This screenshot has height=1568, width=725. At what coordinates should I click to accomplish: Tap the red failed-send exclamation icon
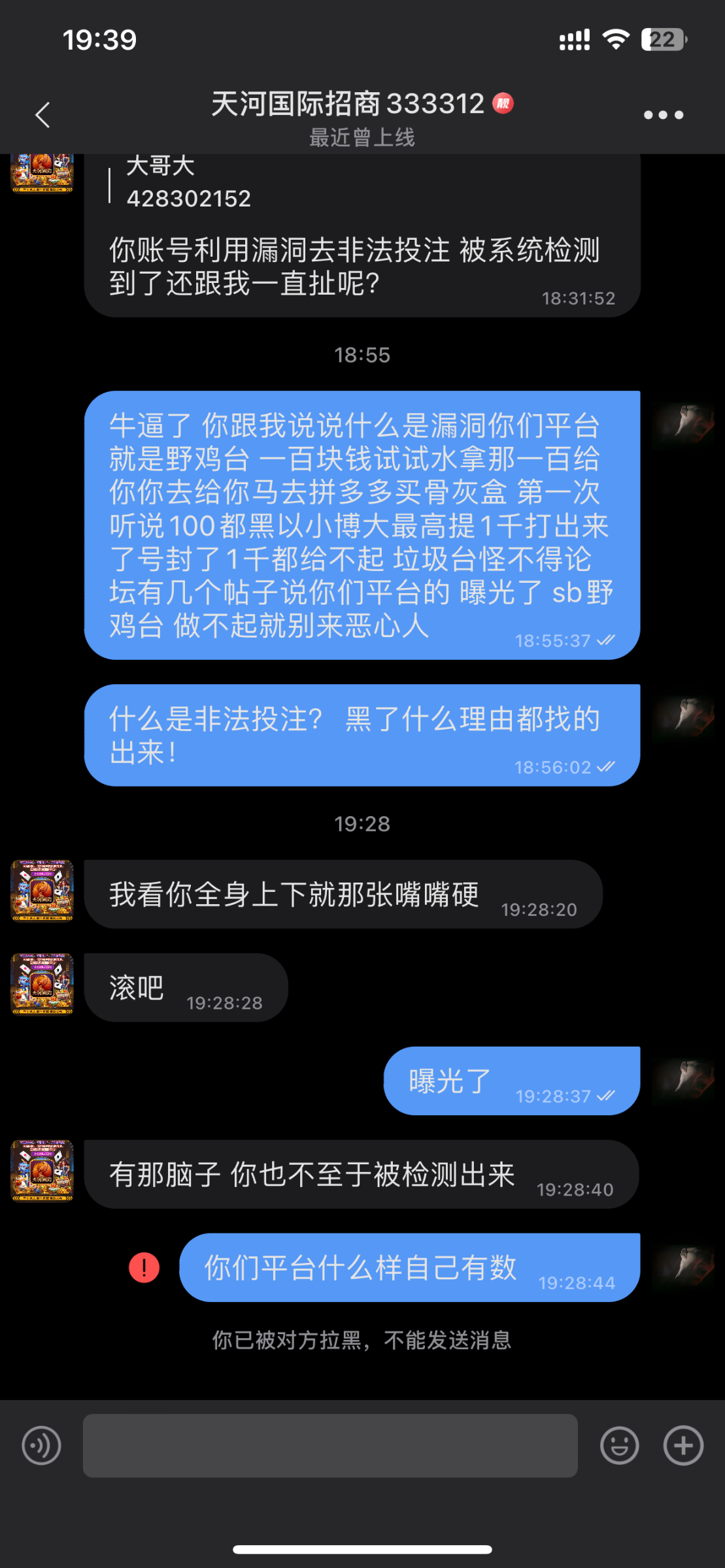143,1264
